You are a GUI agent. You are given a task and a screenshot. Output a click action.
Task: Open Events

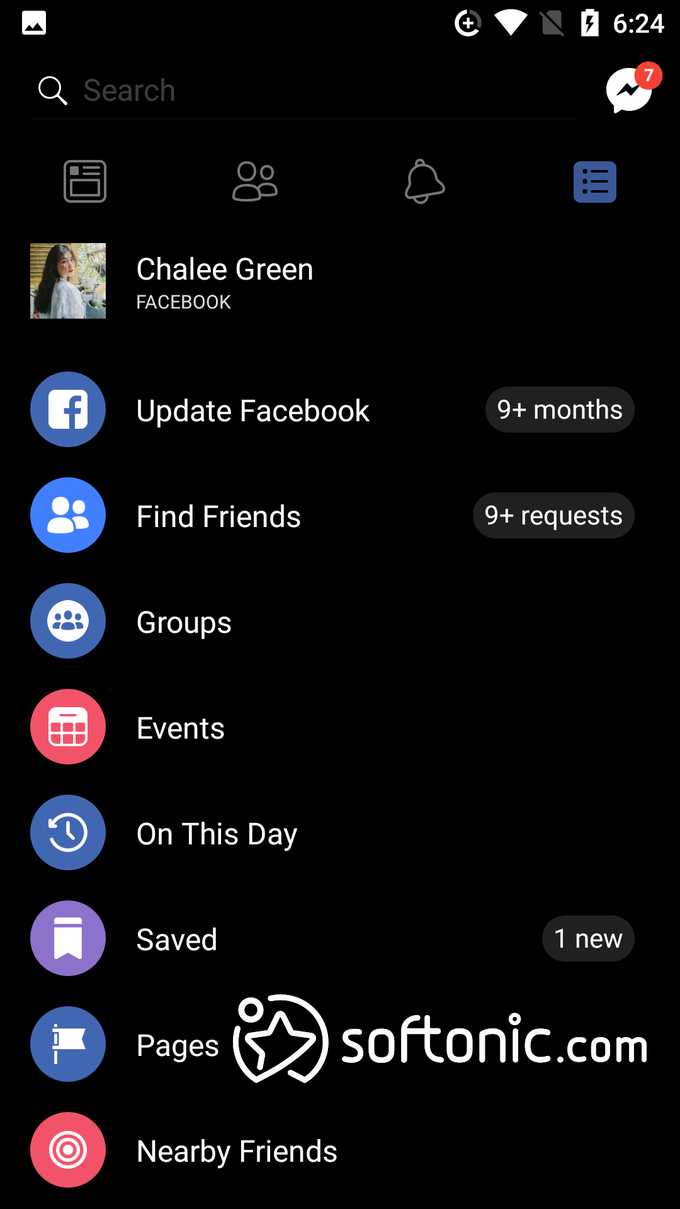pos(180,728)
